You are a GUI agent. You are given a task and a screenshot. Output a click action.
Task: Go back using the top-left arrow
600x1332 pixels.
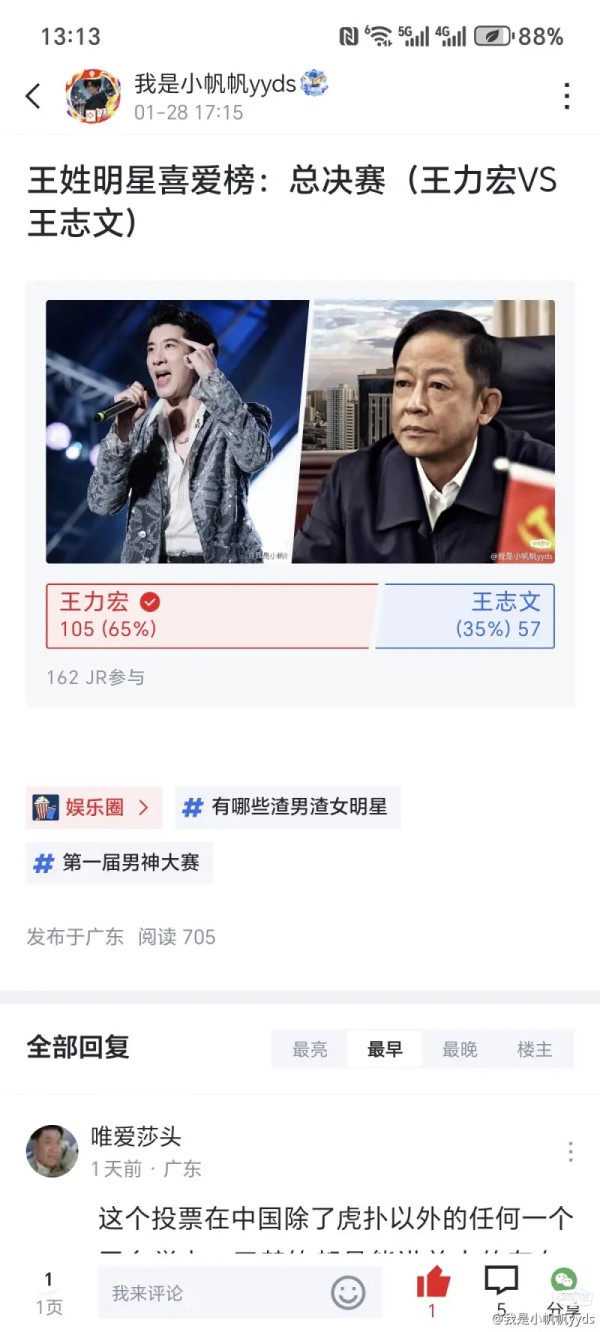click(x=33, y=96)
